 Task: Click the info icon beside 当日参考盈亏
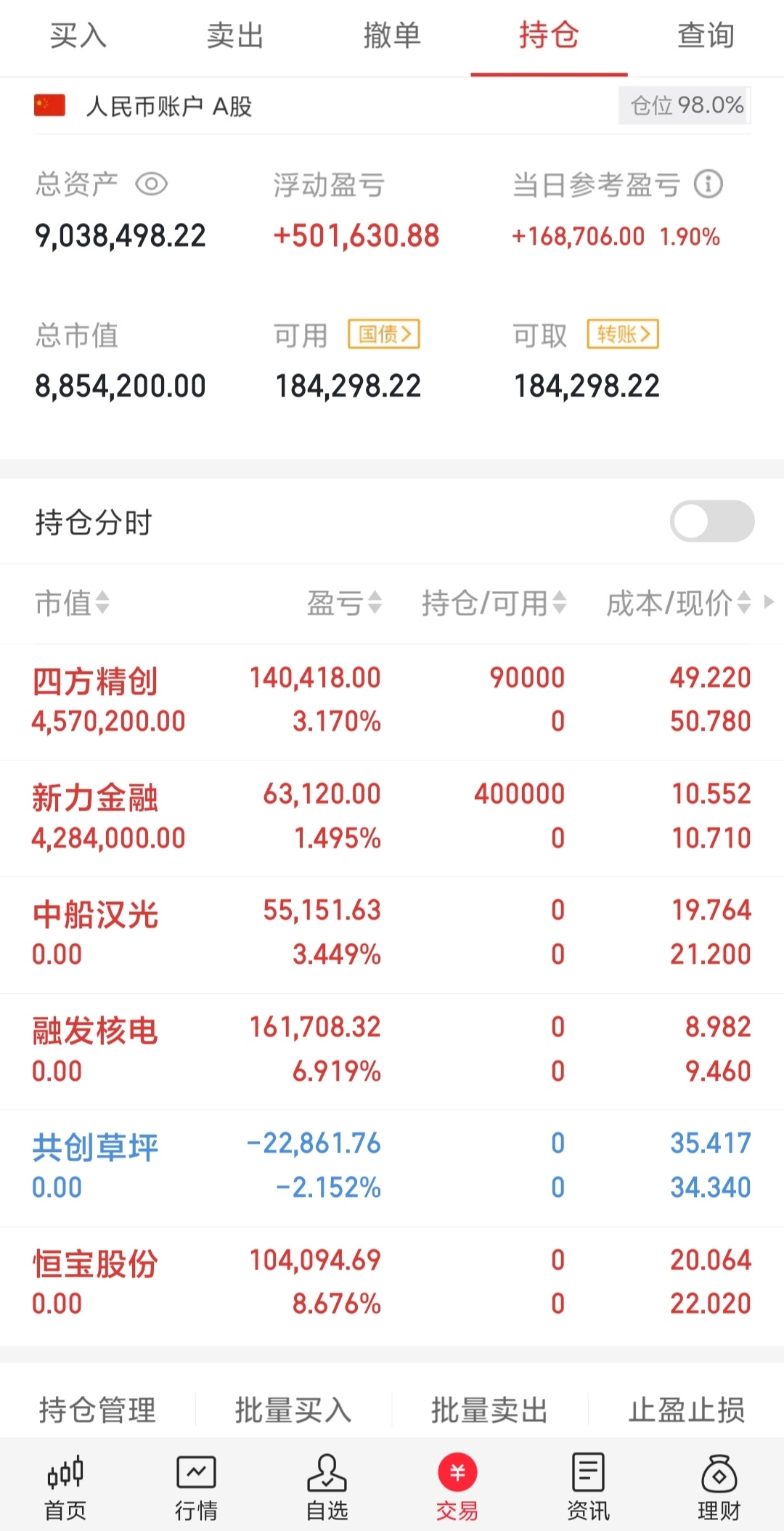click(x=707, y=184)
